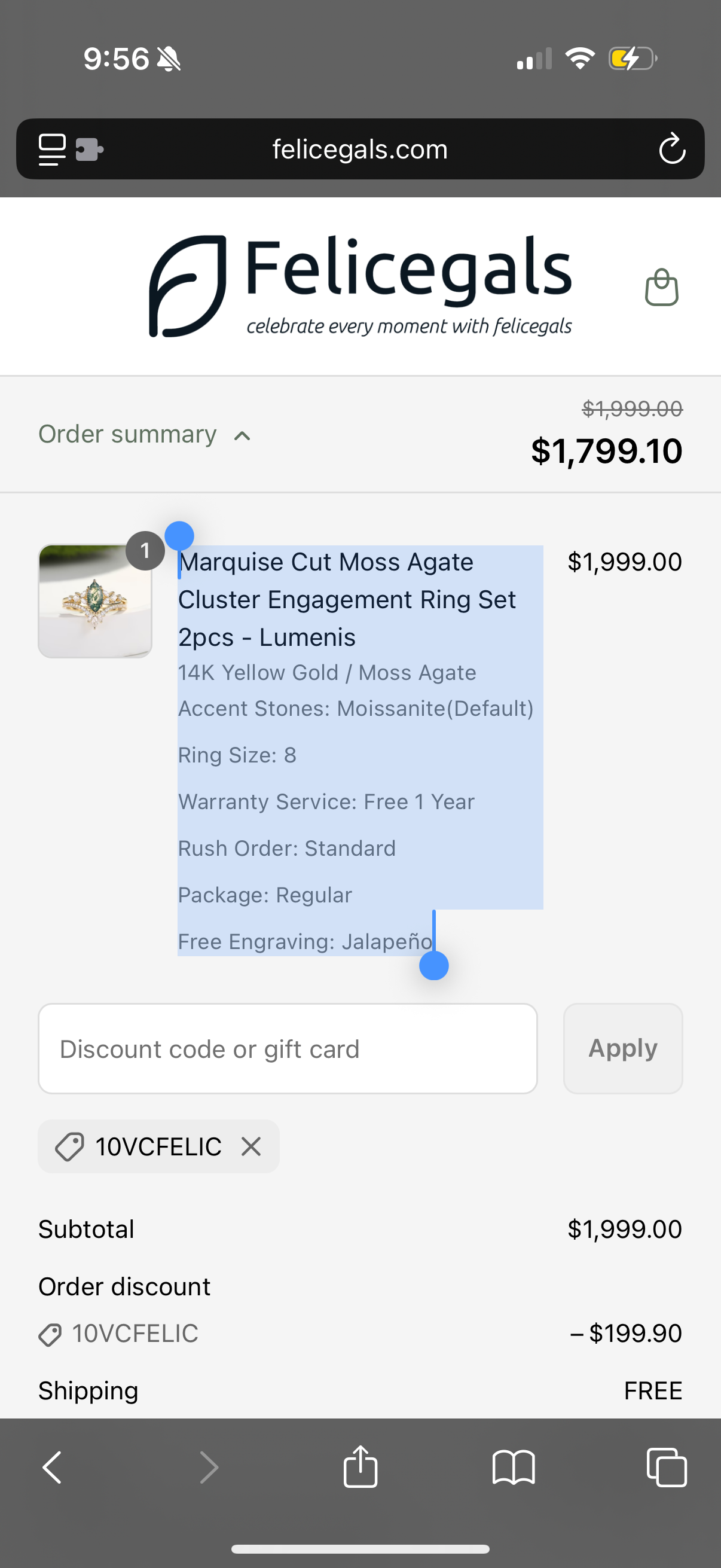Share this checkout page
The height and width of the screenshot is (1568, 721).
click(x=360, y=1467)
